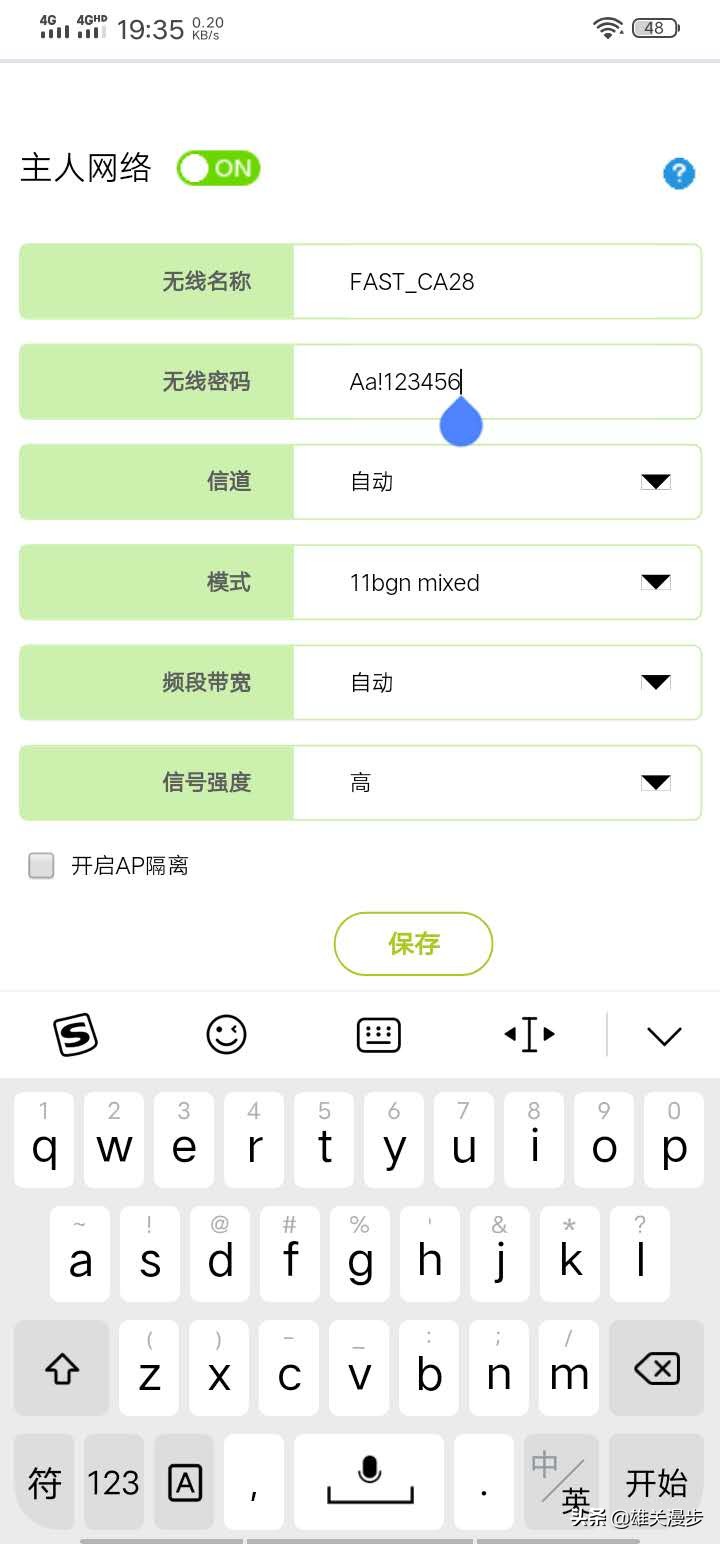Enable the 开启AP隔离 checkbox
The height and width of the screenshot is (1544, 720).
tap(41, 865)
